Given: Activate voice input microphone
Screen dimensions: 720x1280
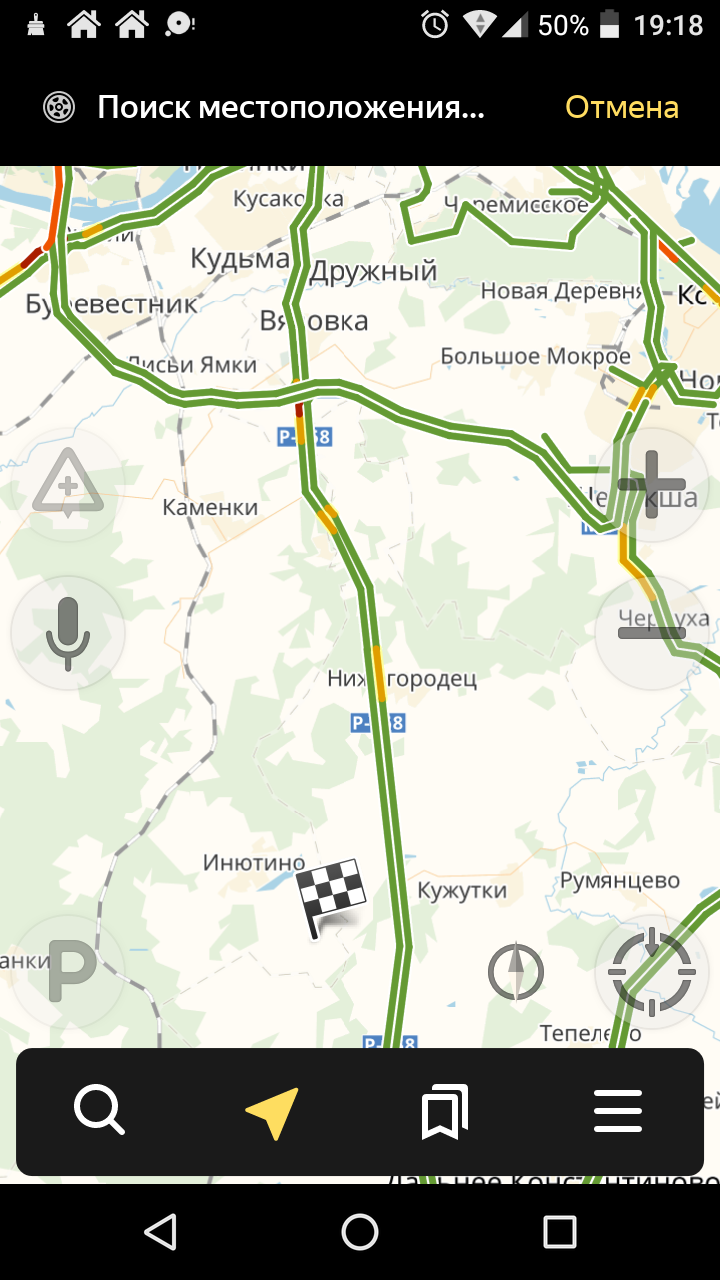Looking at the screenshot, I should [68, 633].
